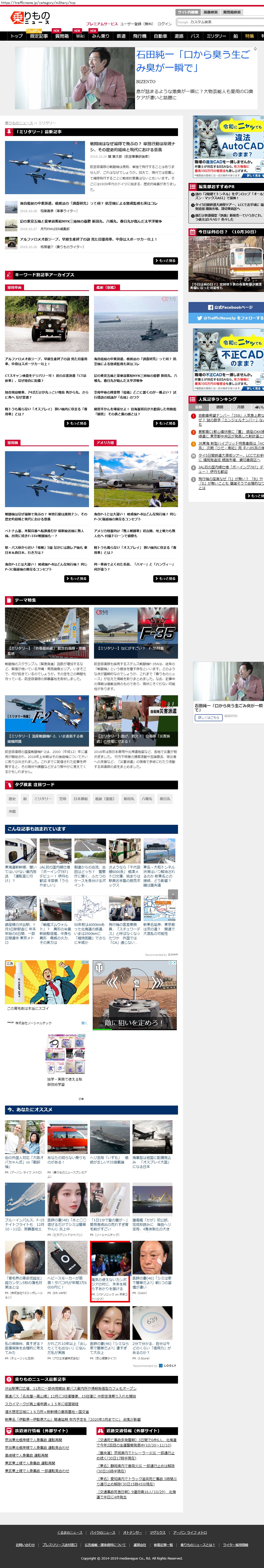Open the 飛行機 navigation tab

click(x=139, y=36)
